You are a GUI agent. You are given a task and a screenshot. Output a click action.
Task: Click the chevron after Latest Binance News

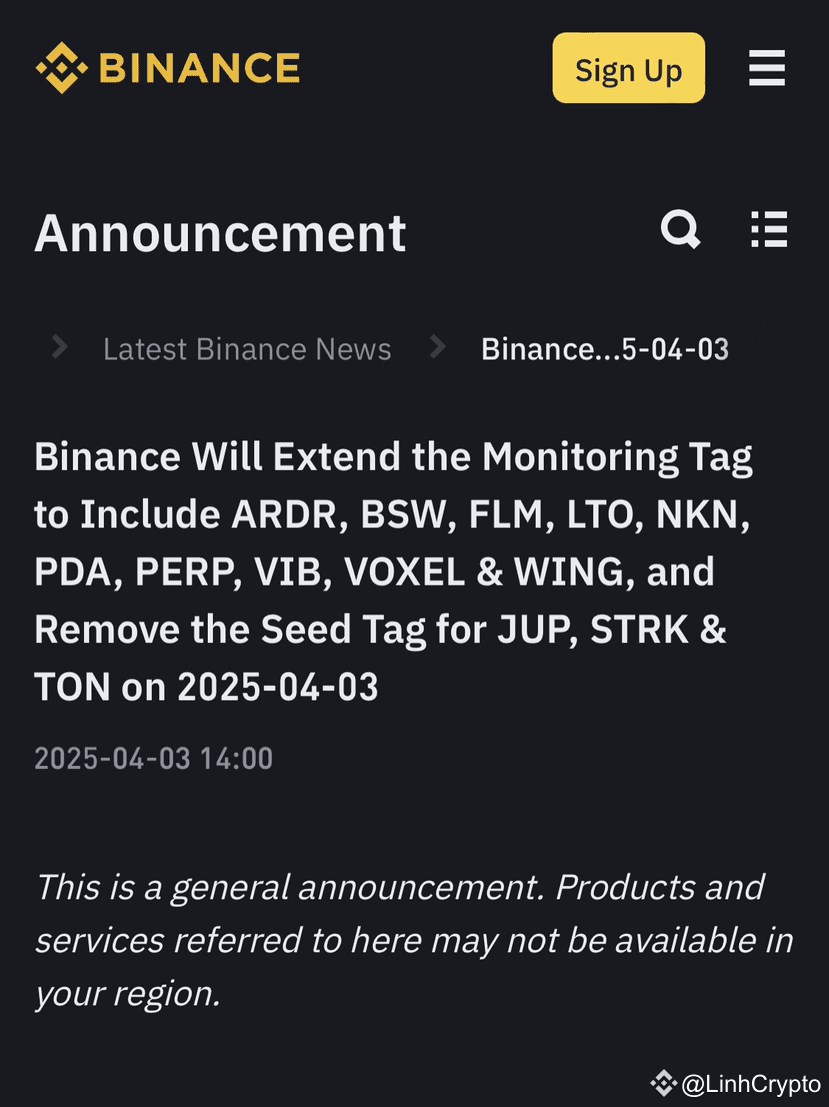coord(436,348)
